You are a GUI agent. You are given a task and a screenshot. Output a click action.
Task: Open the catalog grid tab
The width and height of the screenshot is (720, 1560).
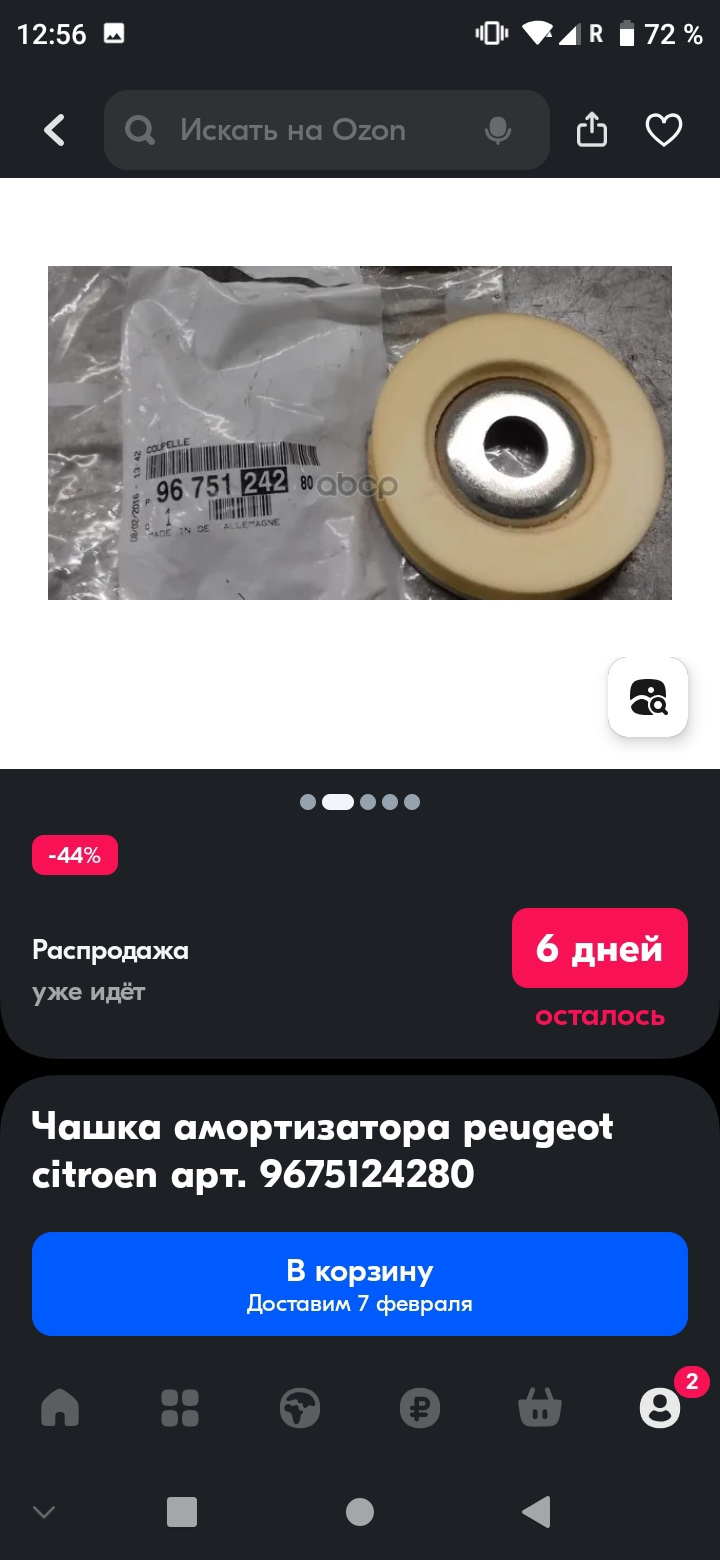pyautogui.click(x=180, y=1408)
